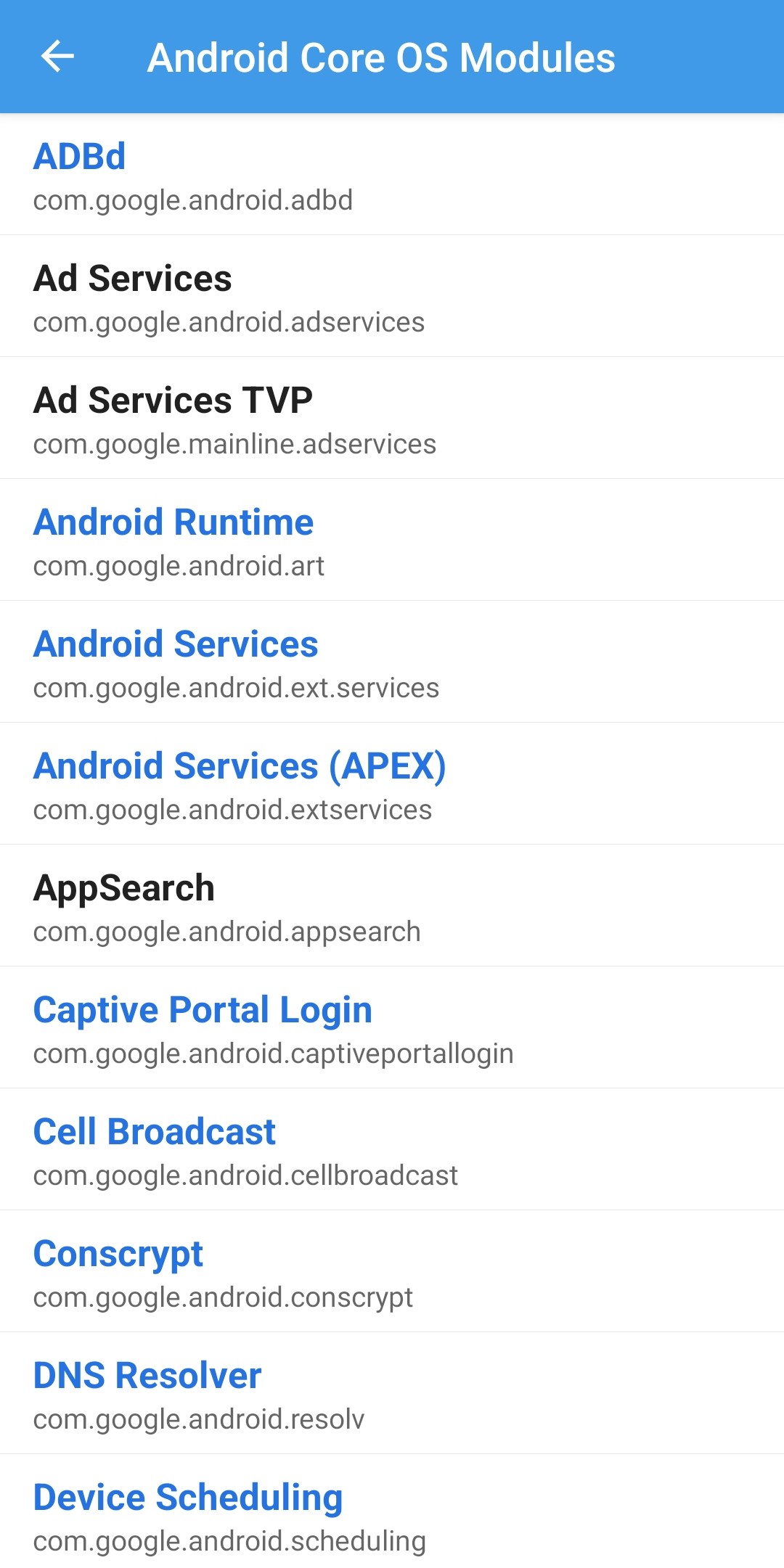The height and width of the screenshot is (1568, 784).
Task: Open DNS Resolver details
Action: [x=147, y=1376]
